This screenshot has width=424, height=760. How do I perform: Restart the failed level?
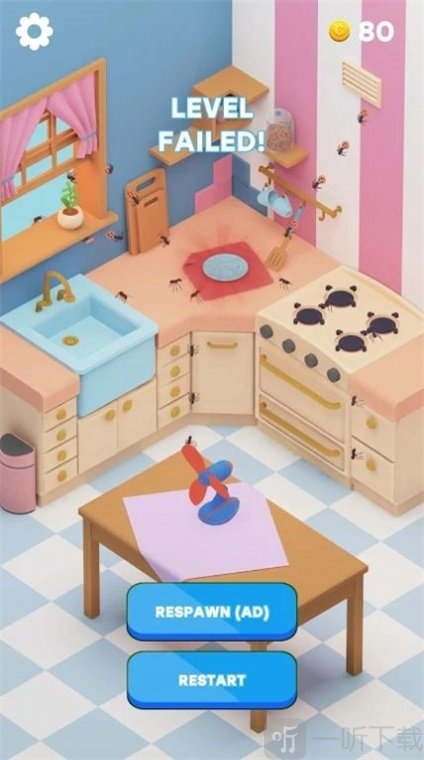click(212, 680)
